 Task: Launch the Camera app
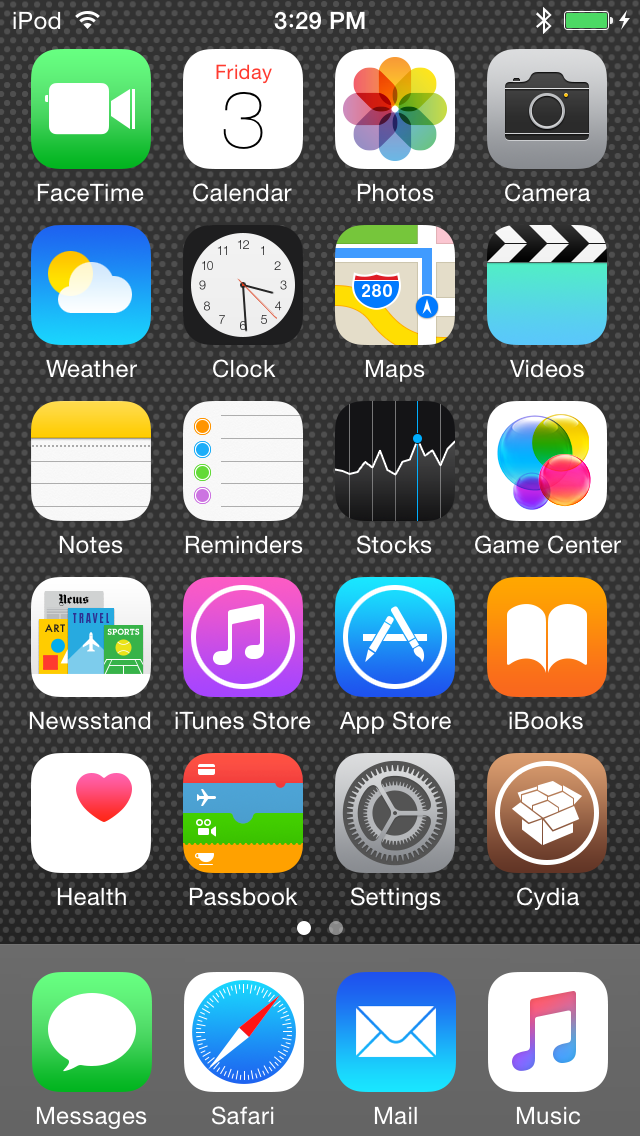point(547,109)
